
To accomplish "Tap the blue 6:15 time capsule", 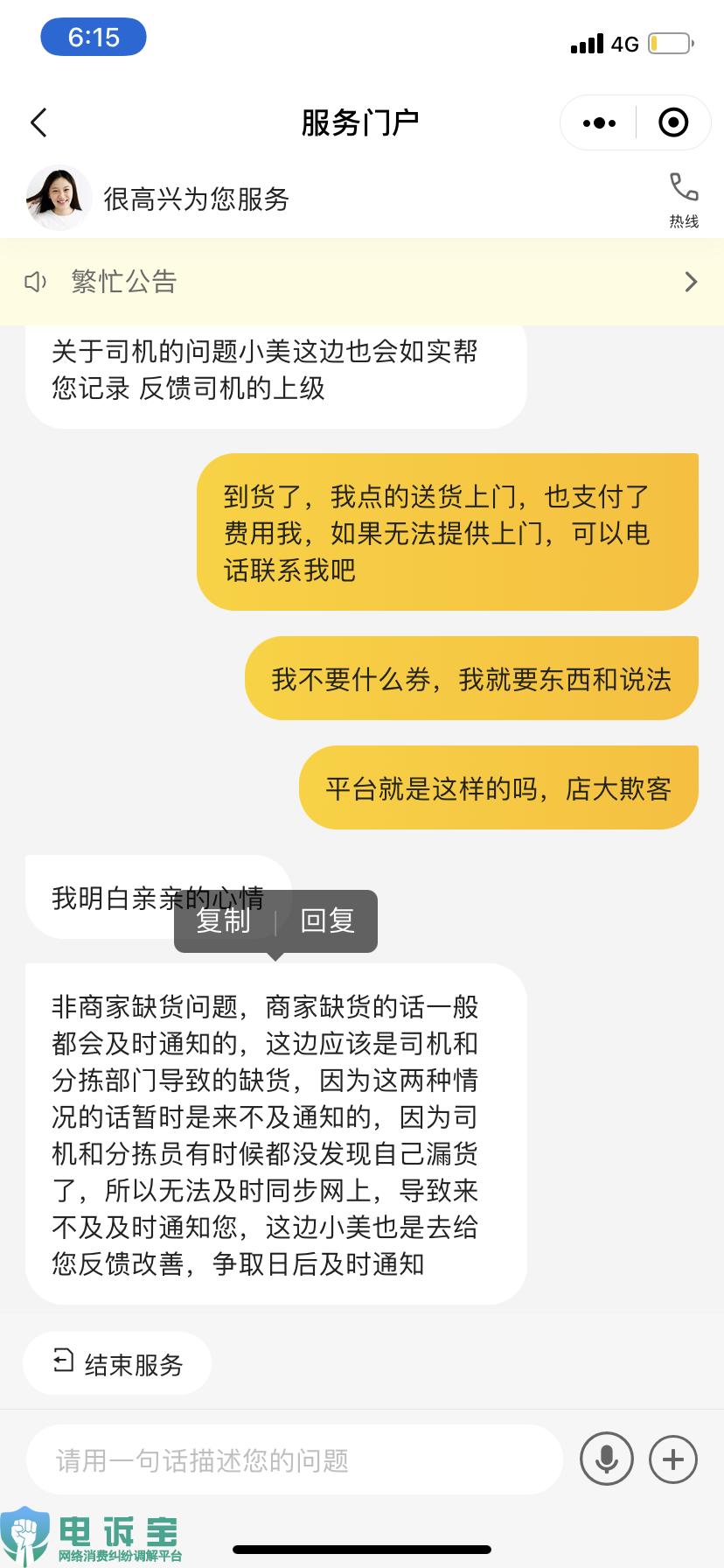I will (93, 37).
